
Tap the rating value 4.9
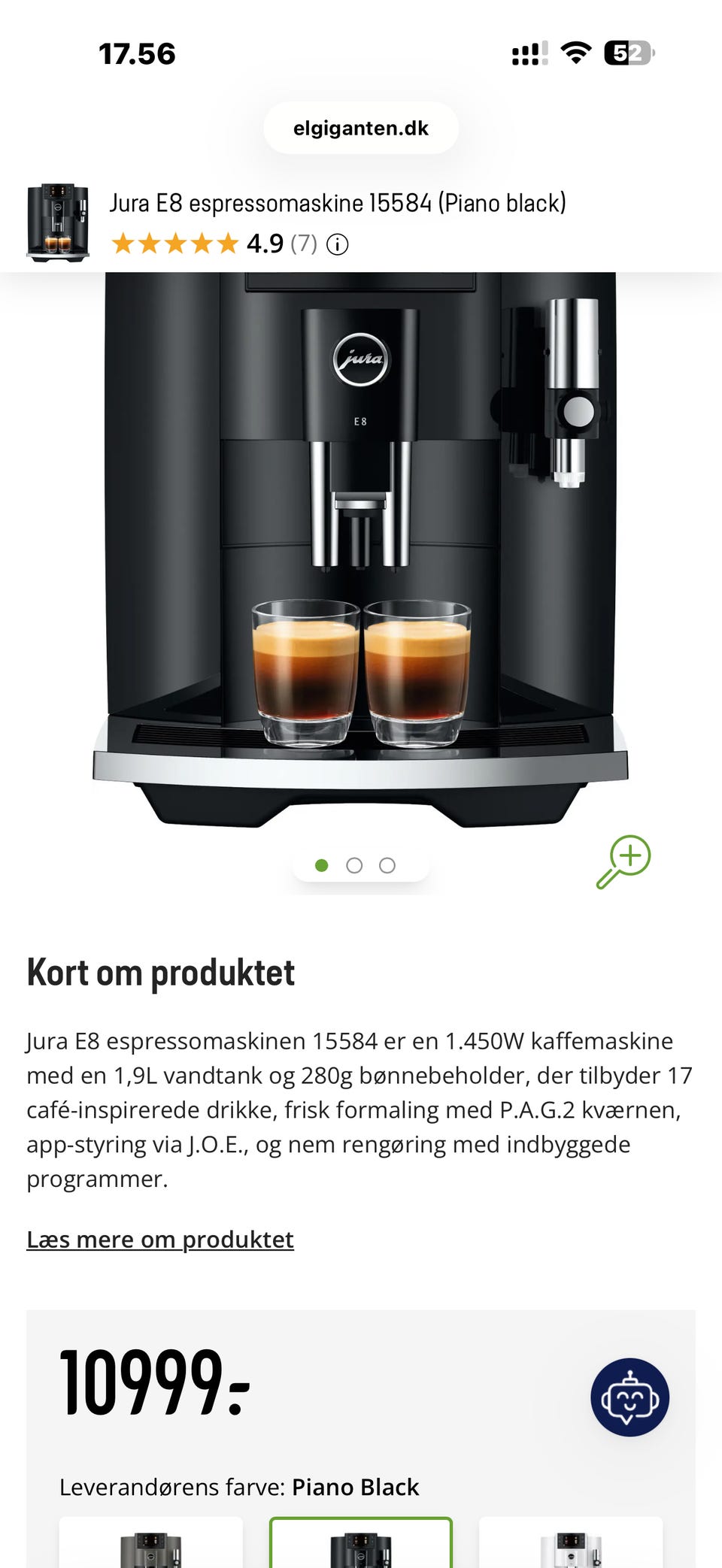tap(265, 244)
